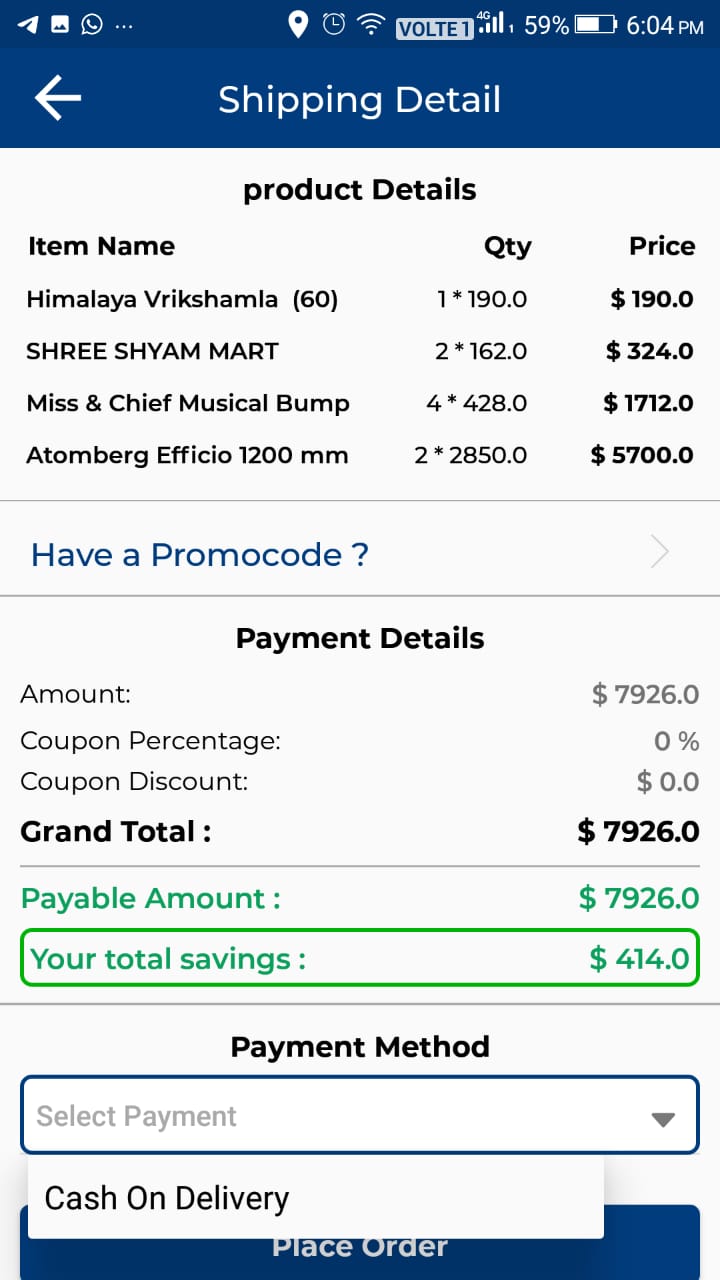Open the Have a Promocode row
The width and height of the screenshot is (720, 1280).
[x=360, y=552]
